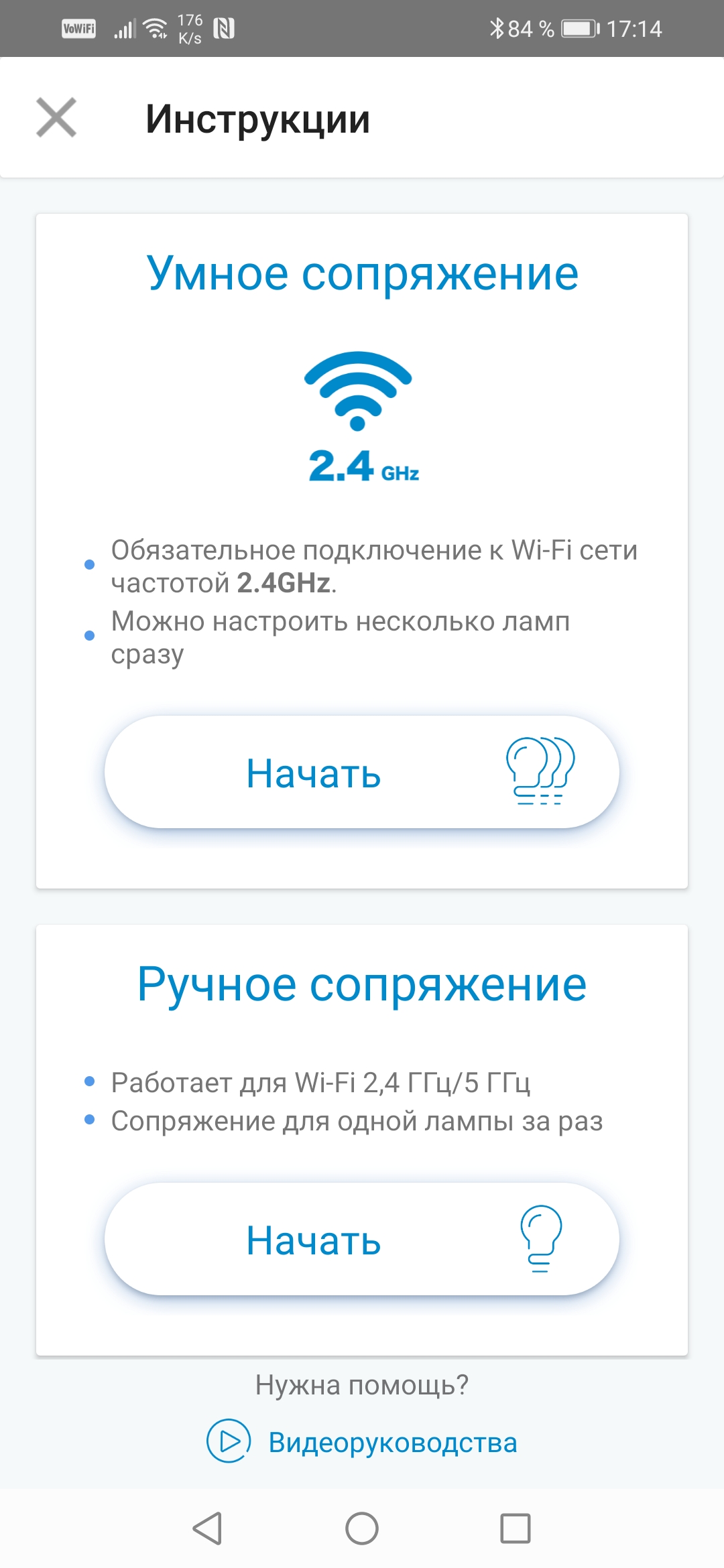724x1568 pixels.
Task: Go back using system navigation
Action: (x=207, y=1528)
